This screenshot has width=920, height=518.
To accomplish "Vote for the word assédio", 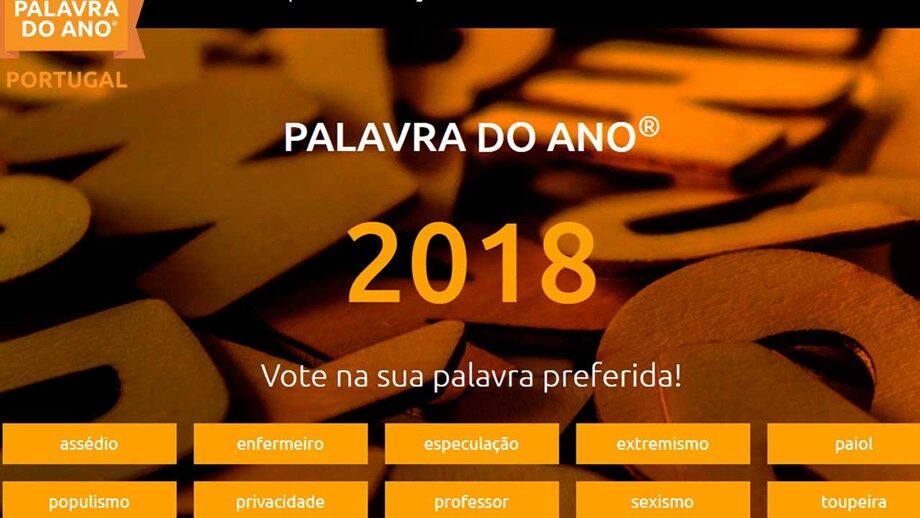I will (89, 444).
